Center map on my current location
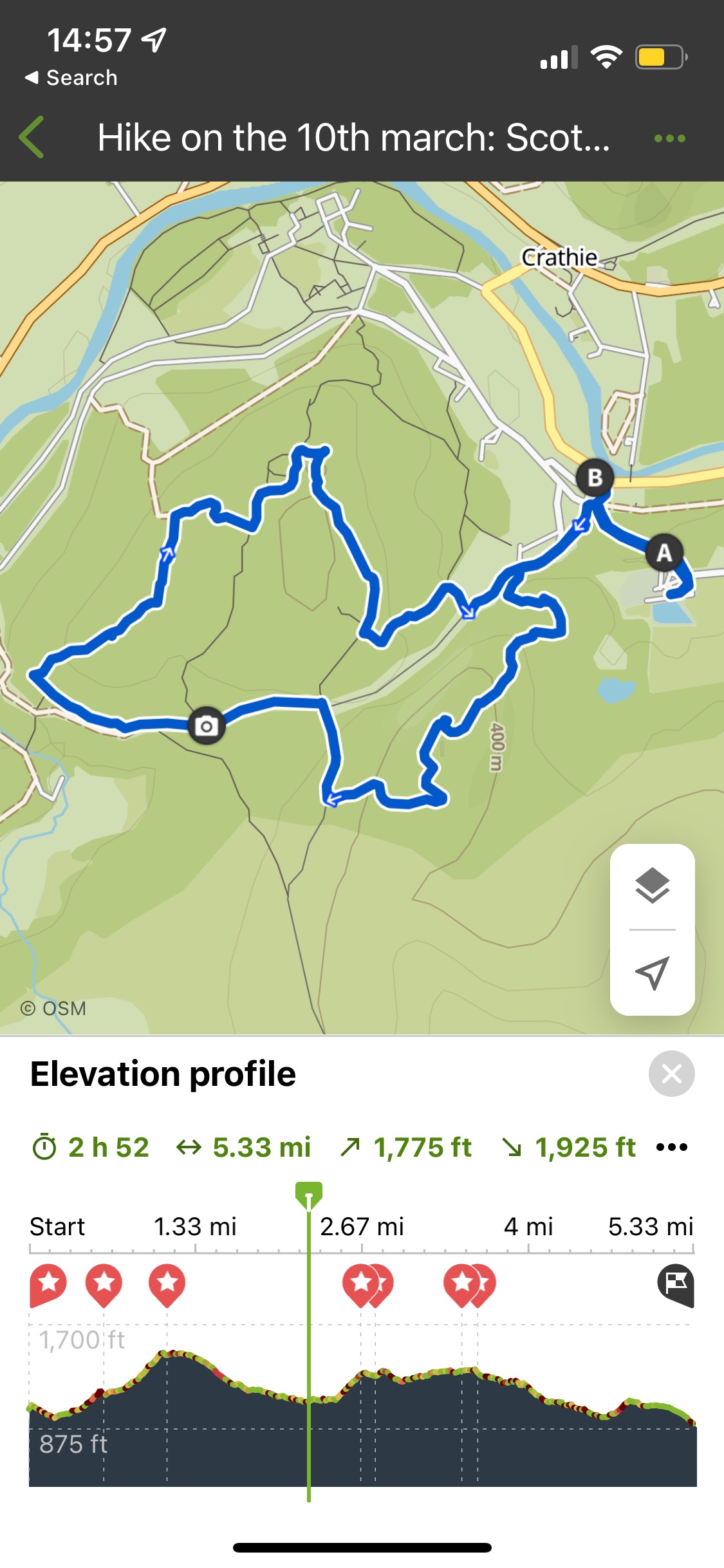This screenshot has width=724, height=1568. (652, 972)
